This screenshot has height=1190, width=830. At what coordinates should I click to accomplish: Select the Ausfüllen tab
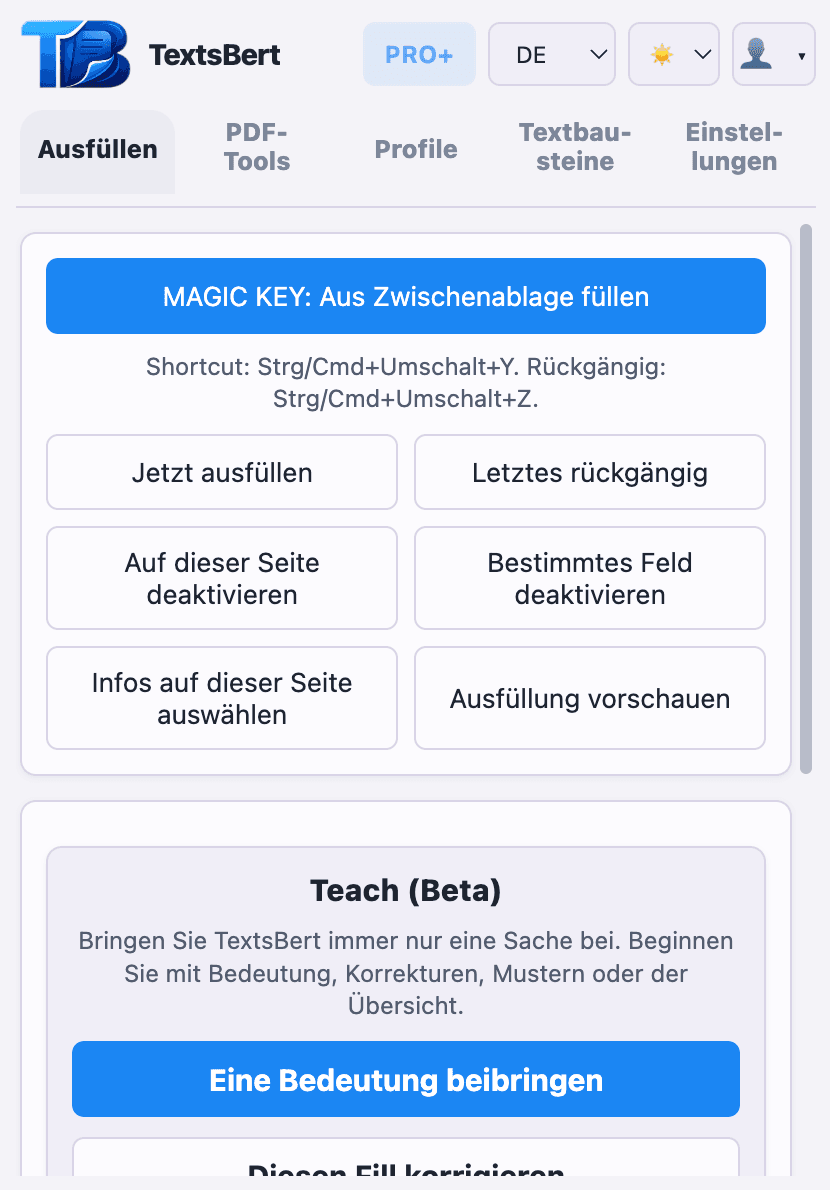tap(97, 148)
